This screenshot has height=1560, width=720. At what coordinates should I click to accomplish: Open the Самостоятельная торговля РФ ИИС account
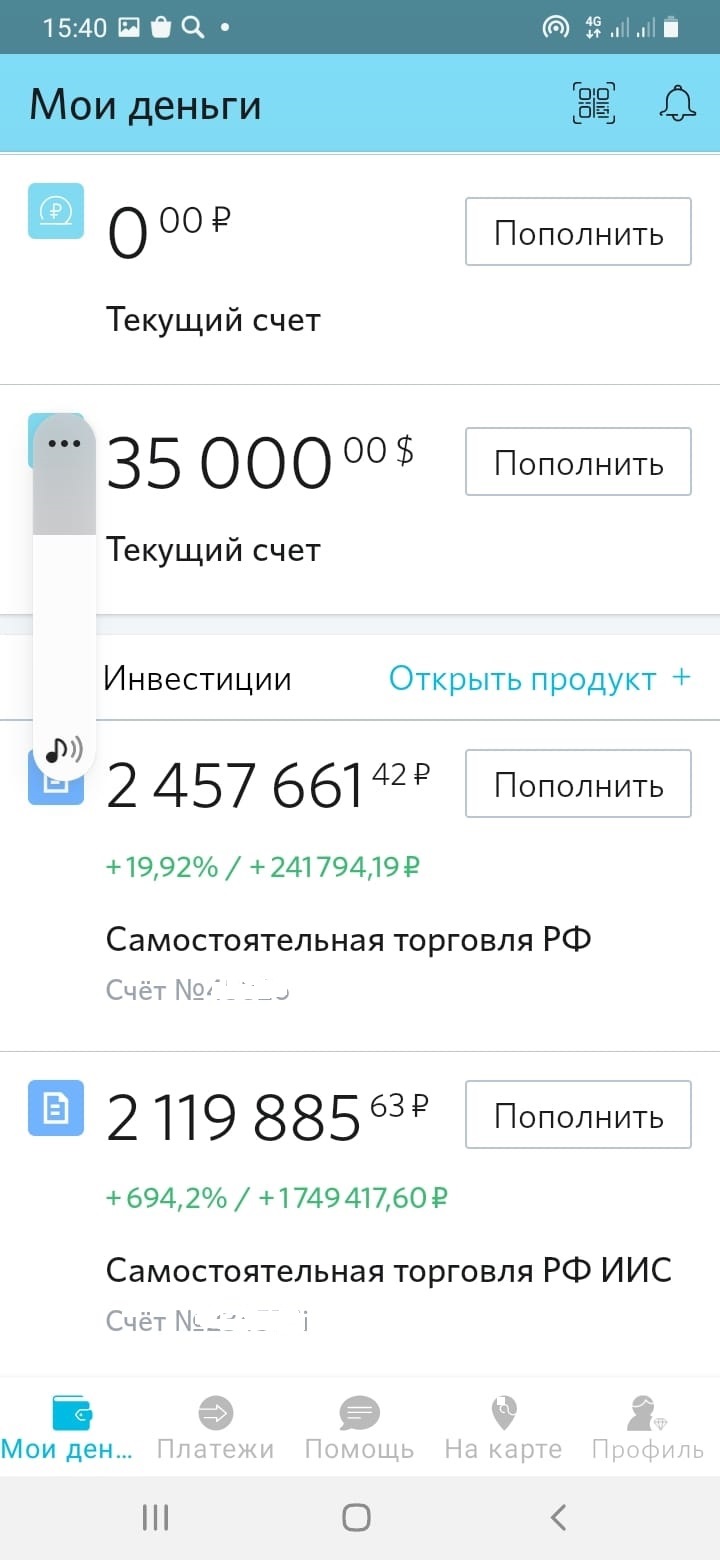(x=388, y=1270)
